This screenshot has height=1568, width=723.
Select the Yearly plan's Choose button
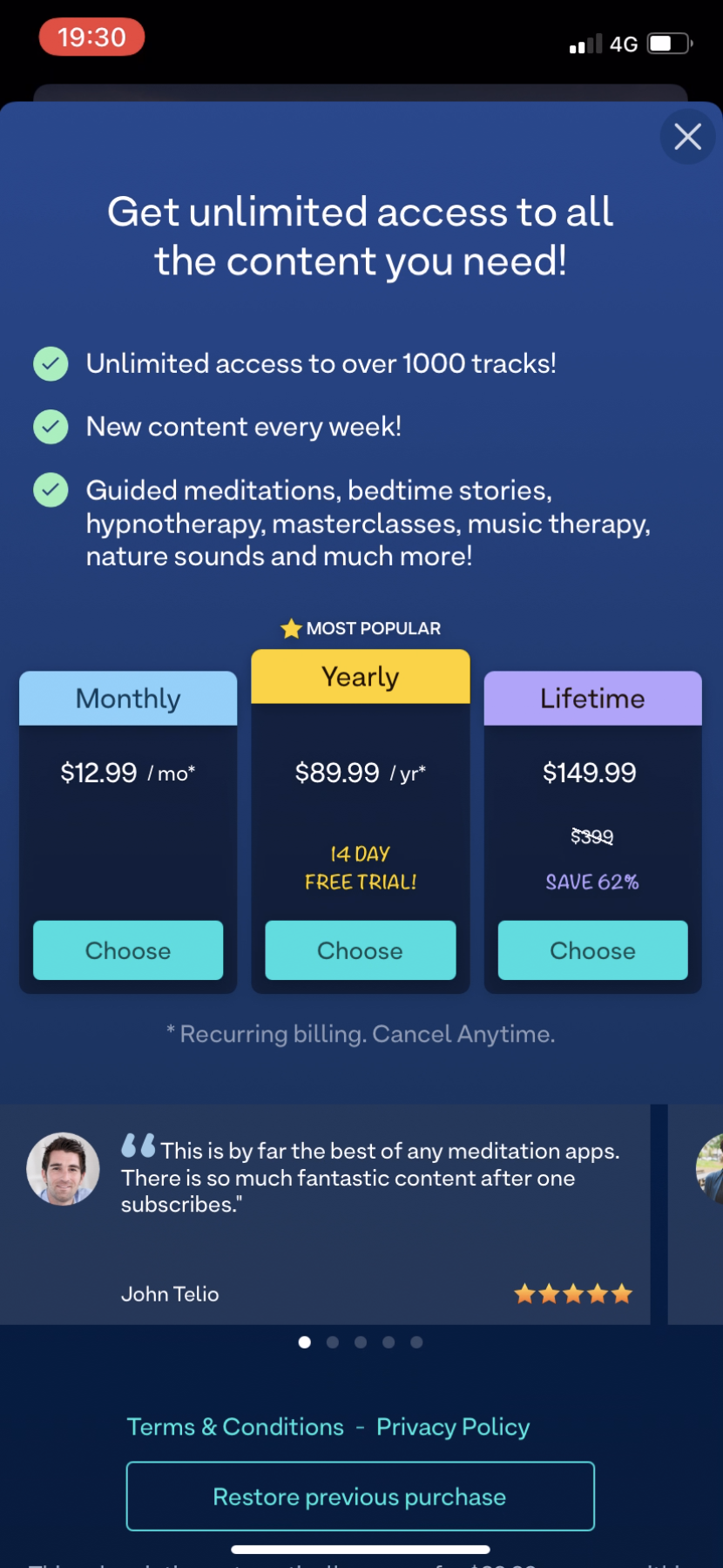click(360, 950)
